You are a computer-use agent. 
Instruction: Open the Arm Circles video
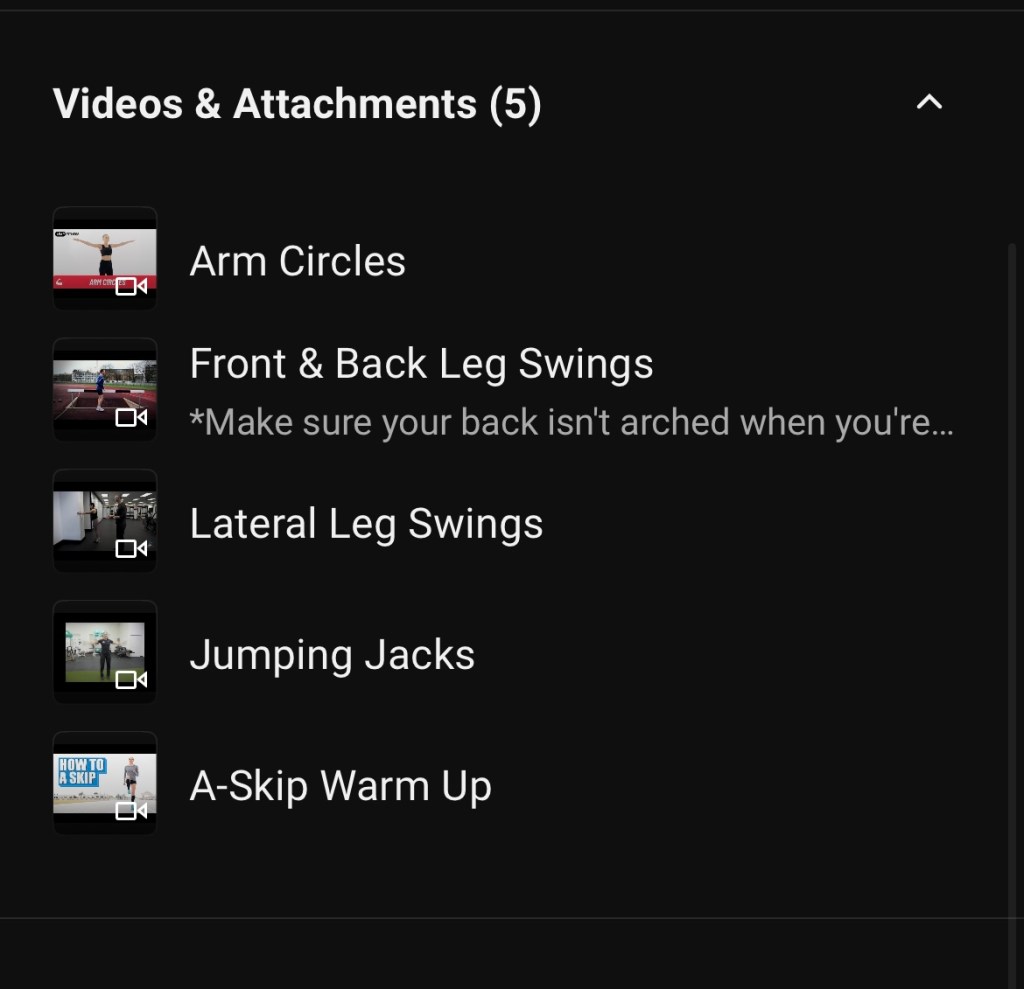point(297,261)
